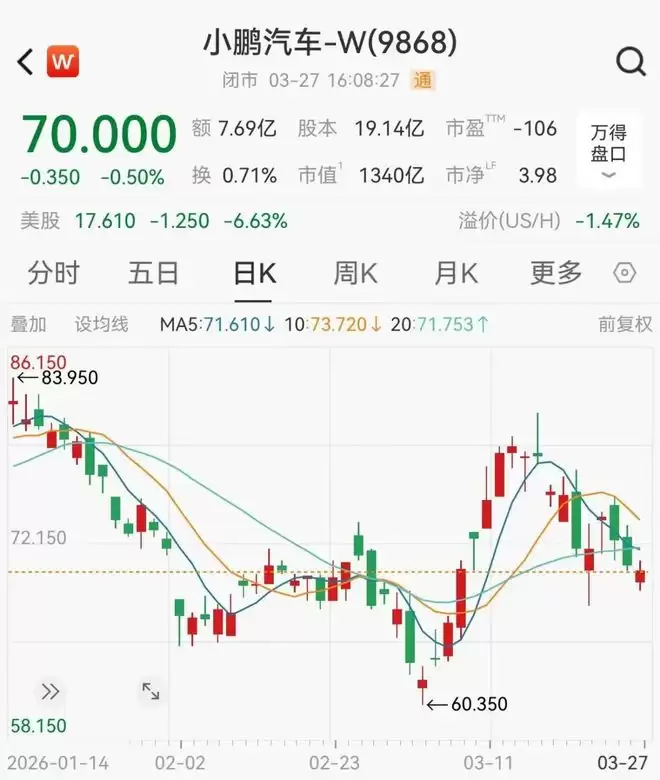Enter fullscreen chart with diagonal arrows icon

click(151, 691)
